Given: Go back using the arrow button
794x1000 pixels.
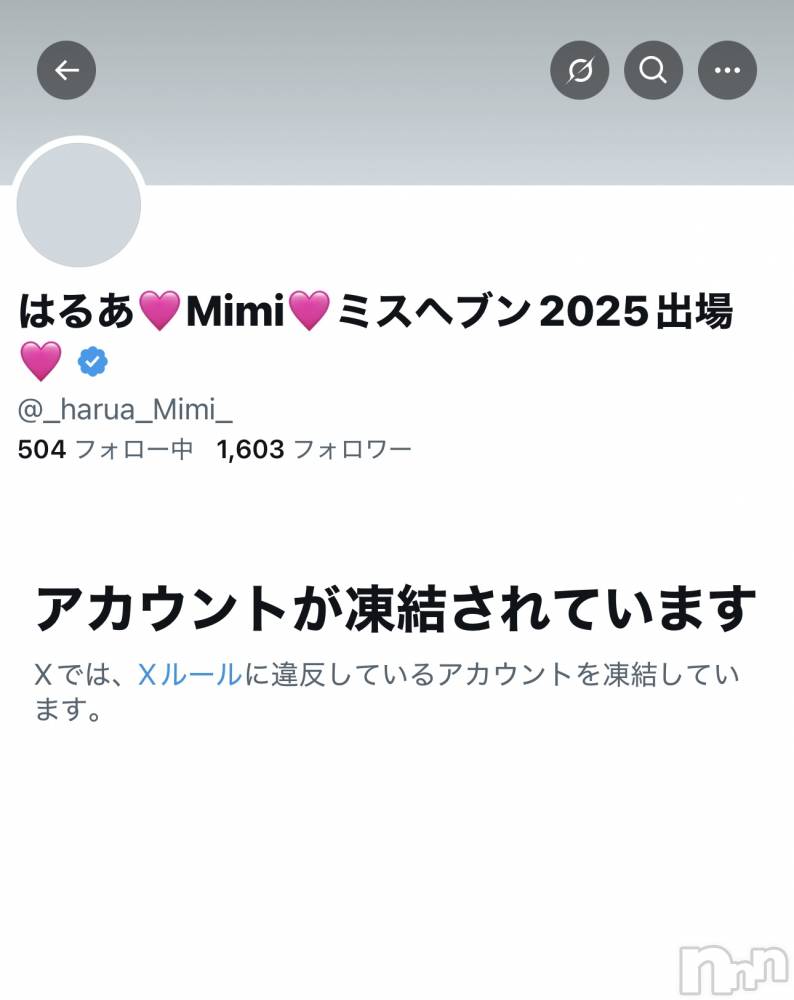Looking at the screenshot, I should [66, 70].
